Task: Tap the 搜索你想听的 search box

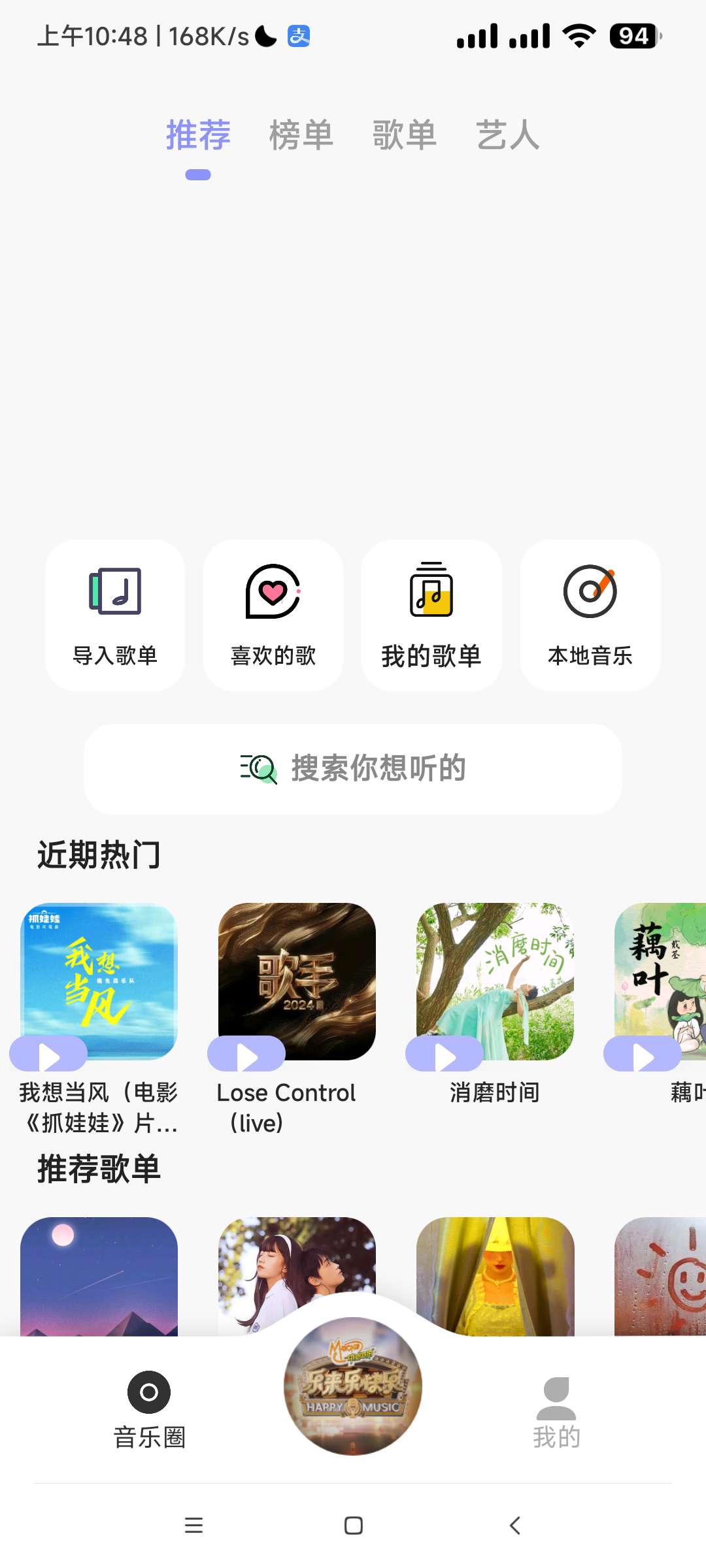Action: pos(353,768)
